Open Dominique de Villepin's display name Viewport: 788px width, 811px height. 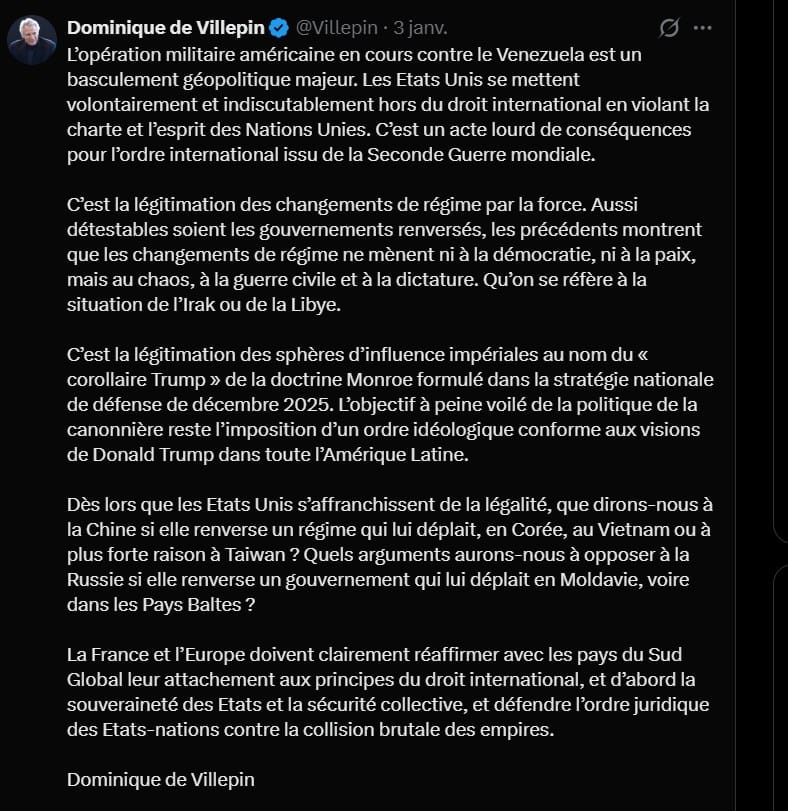[x=166, y=27]
